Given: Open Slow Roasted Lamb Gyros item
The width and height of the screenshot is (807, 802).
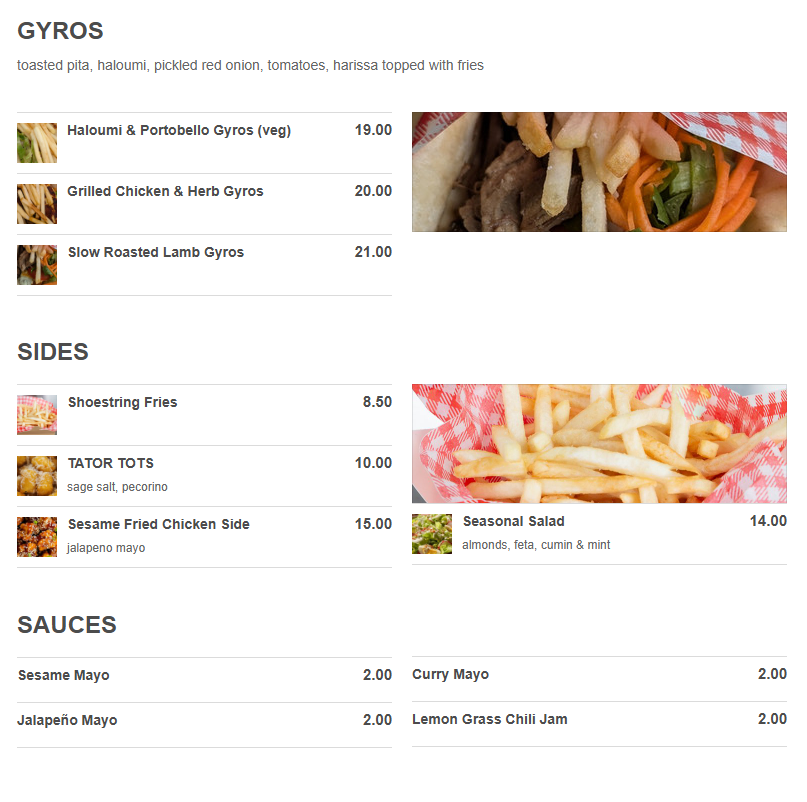Looking at the screenshot, I should 155,252.
